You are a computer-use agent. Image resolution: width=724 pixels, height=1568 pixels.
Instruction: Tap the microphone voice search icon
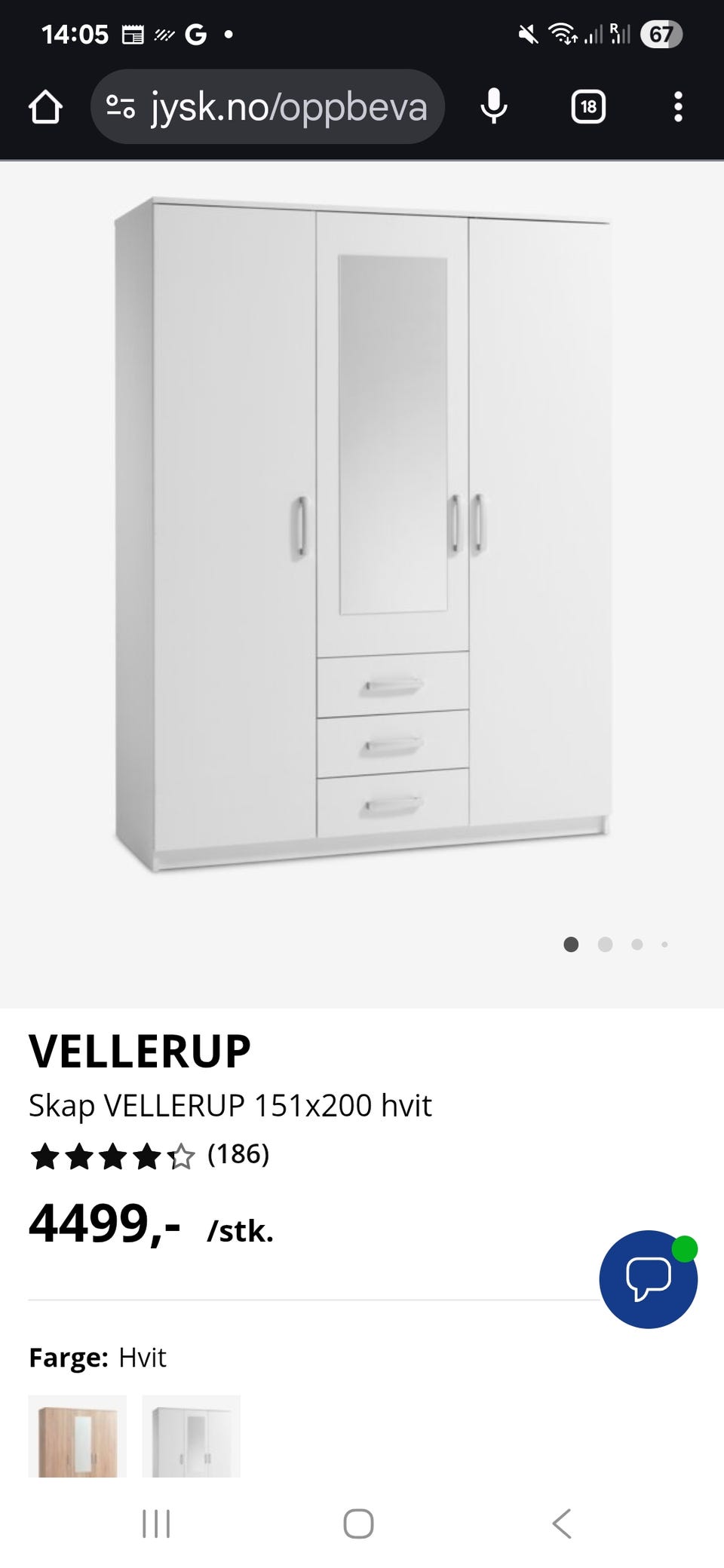click(x=494, y=106)
